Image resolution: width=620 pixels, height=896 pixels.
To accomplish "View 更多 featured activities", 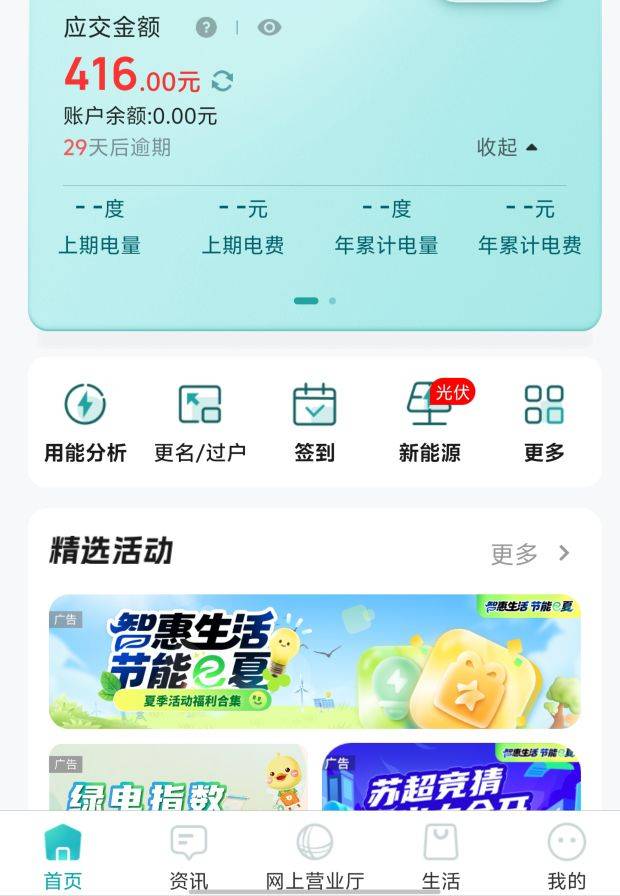I will 530,553.
